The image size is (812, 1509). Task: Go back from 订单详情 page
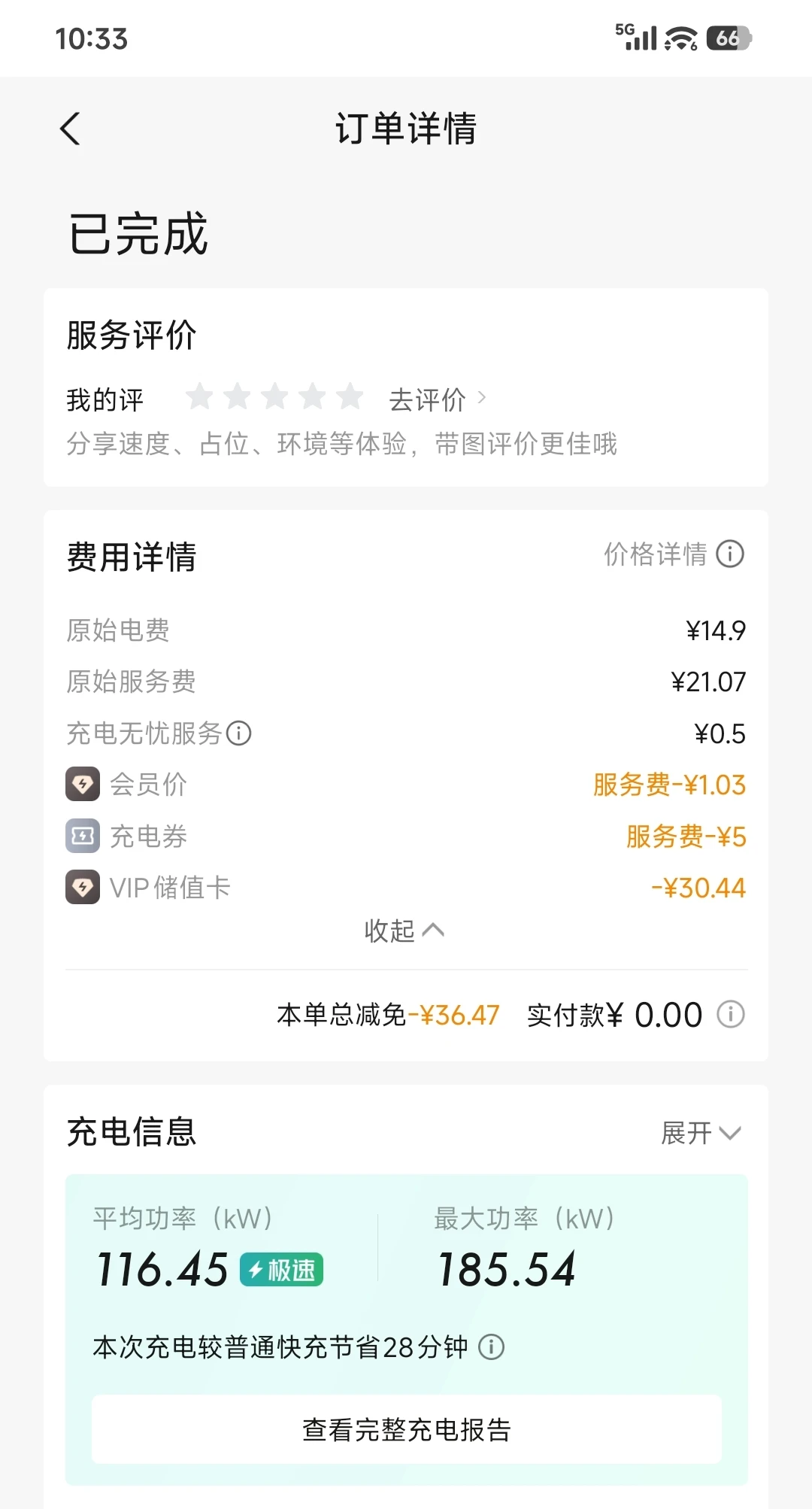pos(70,129)
